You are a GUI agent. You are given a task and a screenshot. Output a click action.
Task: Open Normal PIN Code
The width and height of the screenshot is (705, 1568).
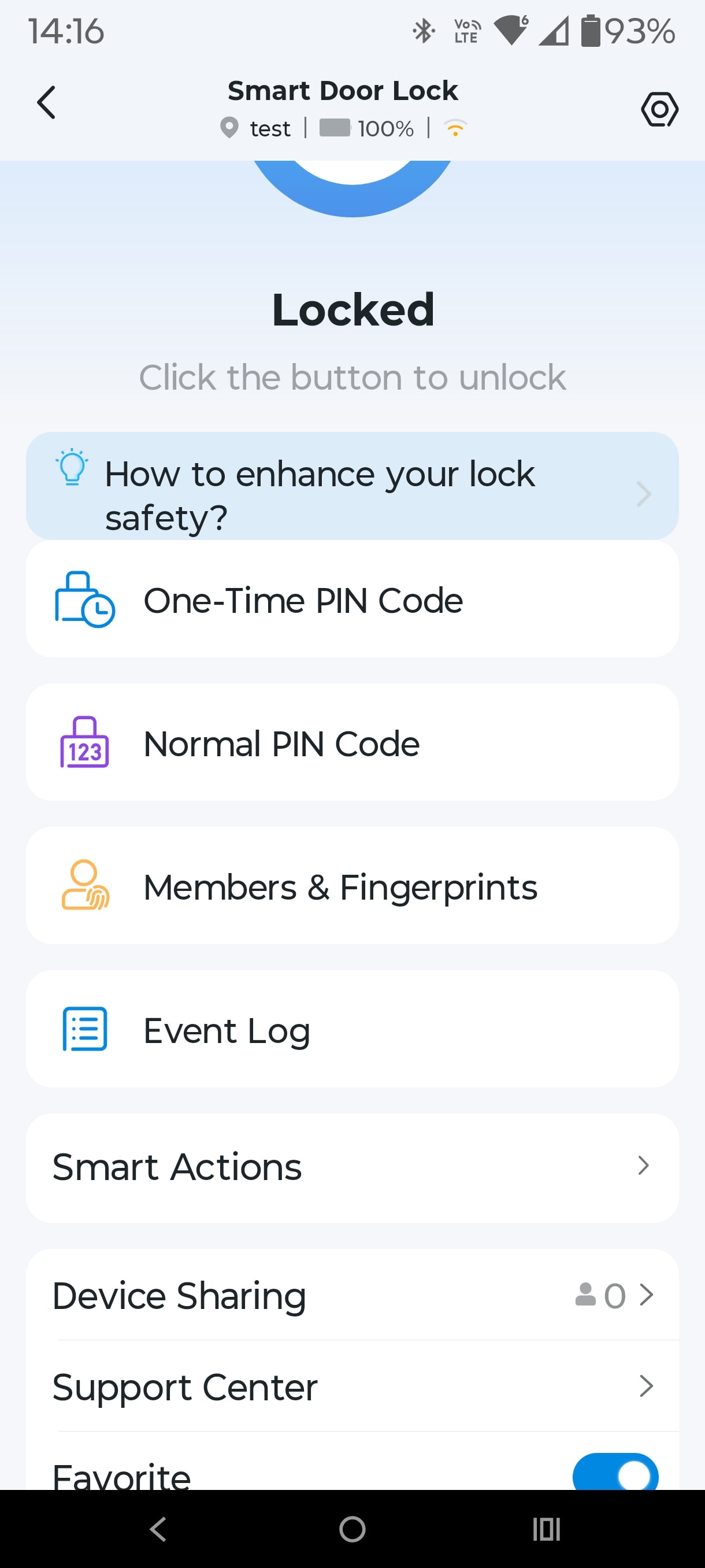coord(352,743)
